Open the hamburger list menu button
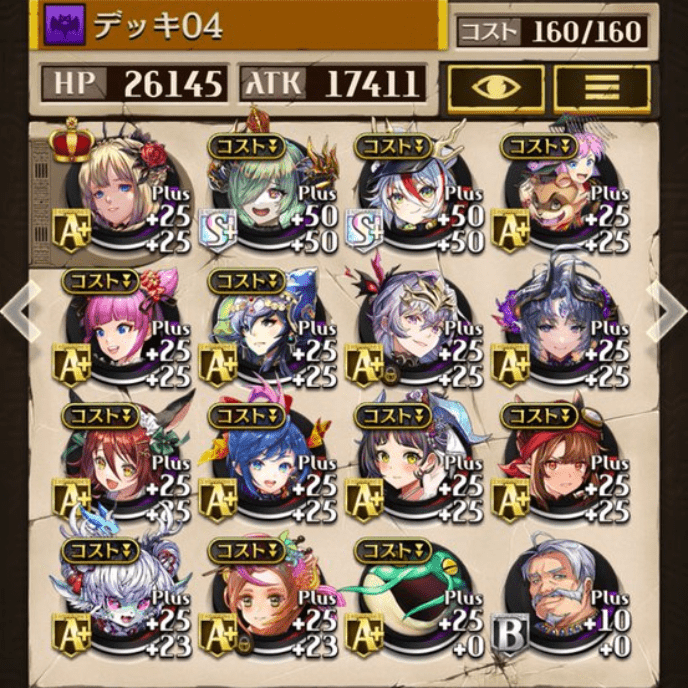 [601, 87]
